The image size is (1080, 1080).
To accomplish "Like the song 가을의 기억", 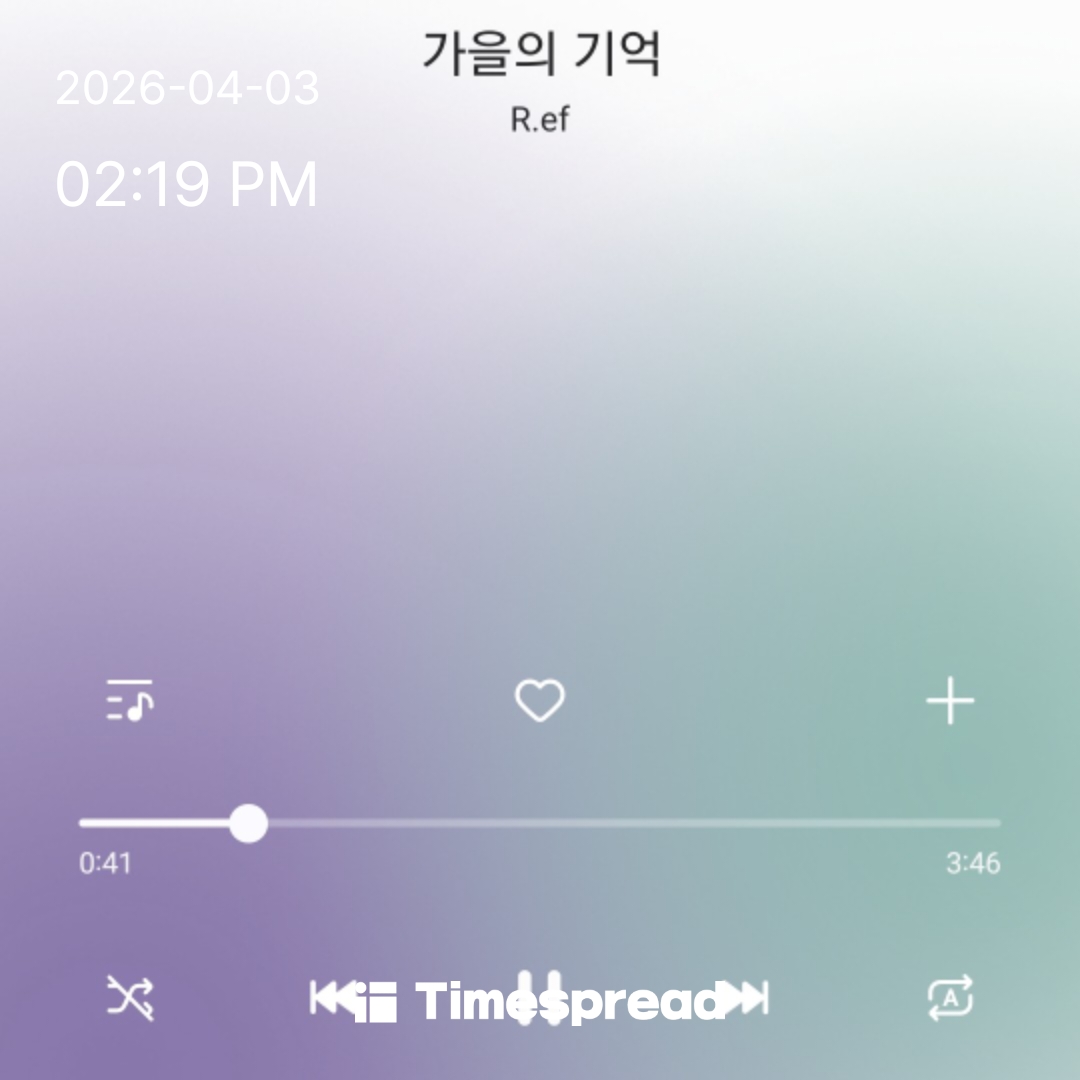I will pyautogui.click(x=540, y=701).
